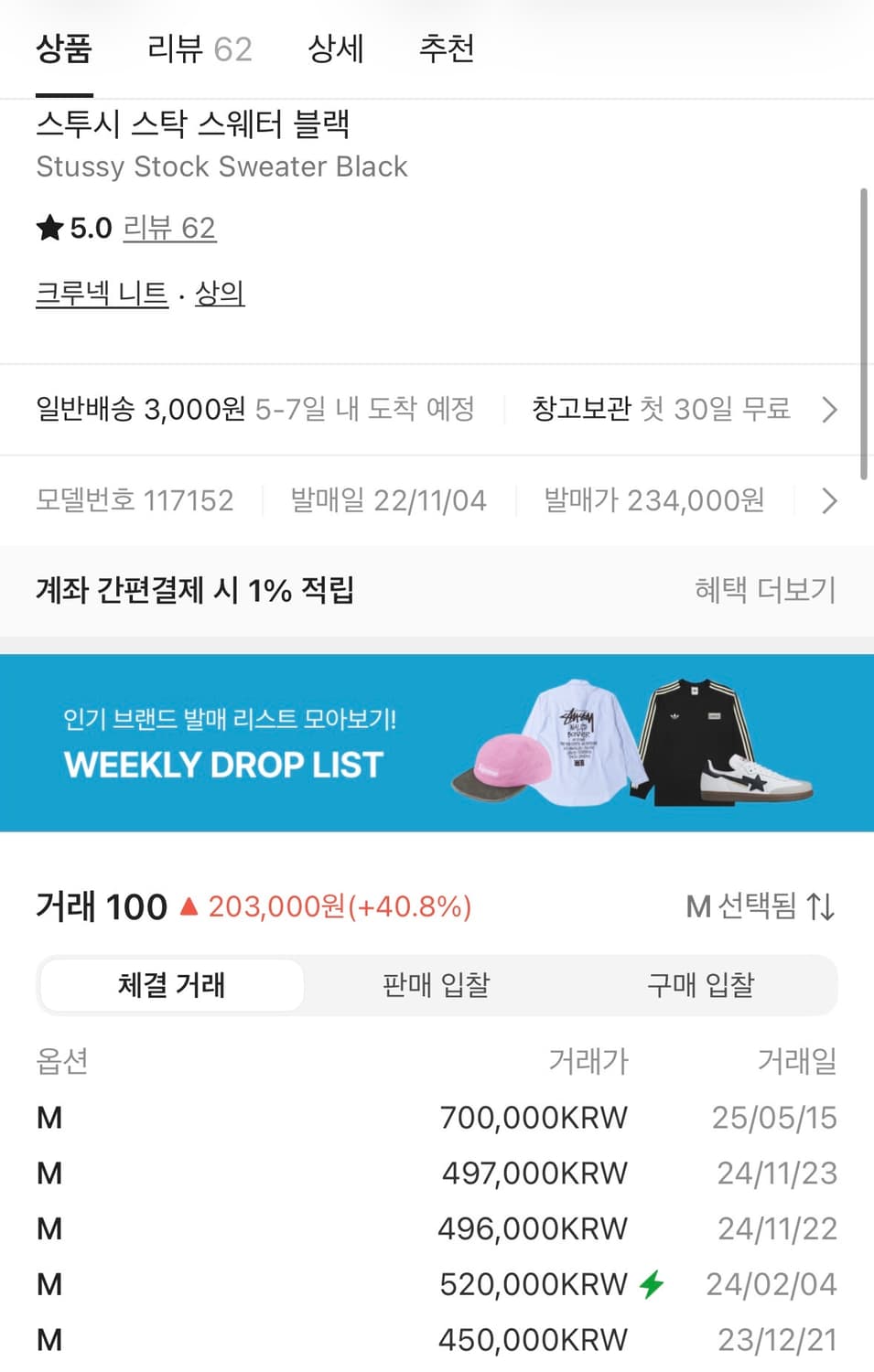Click the 크루넥 니트 category link
The height and width of the screenshot is (1372, 874).
pyautogui.click(x=103, y=293)
